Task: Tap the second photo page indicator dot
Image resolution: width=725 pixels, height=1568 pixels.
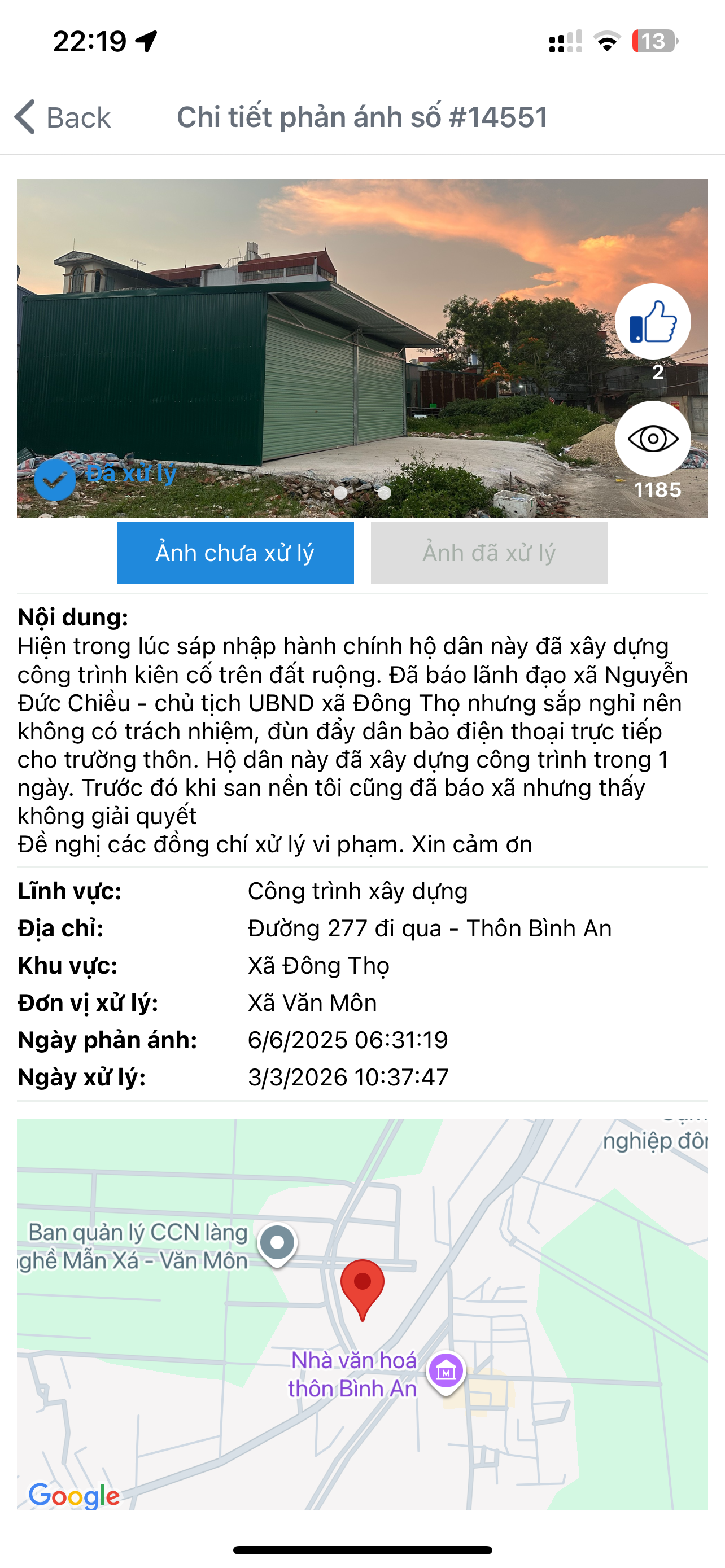Action: tap(384, 493)
